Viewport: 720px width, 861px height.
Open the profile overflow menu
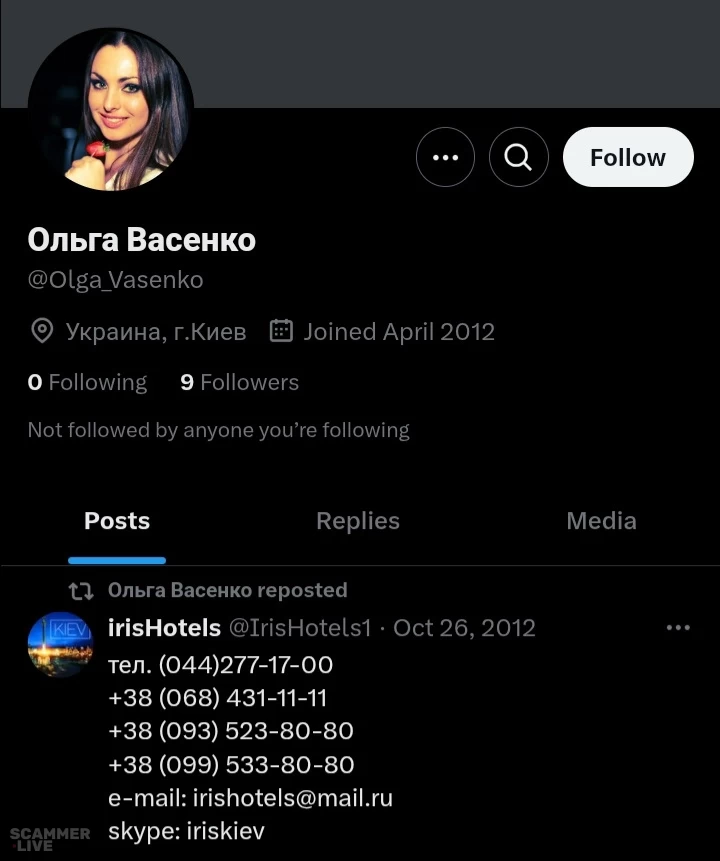point(445,157)
